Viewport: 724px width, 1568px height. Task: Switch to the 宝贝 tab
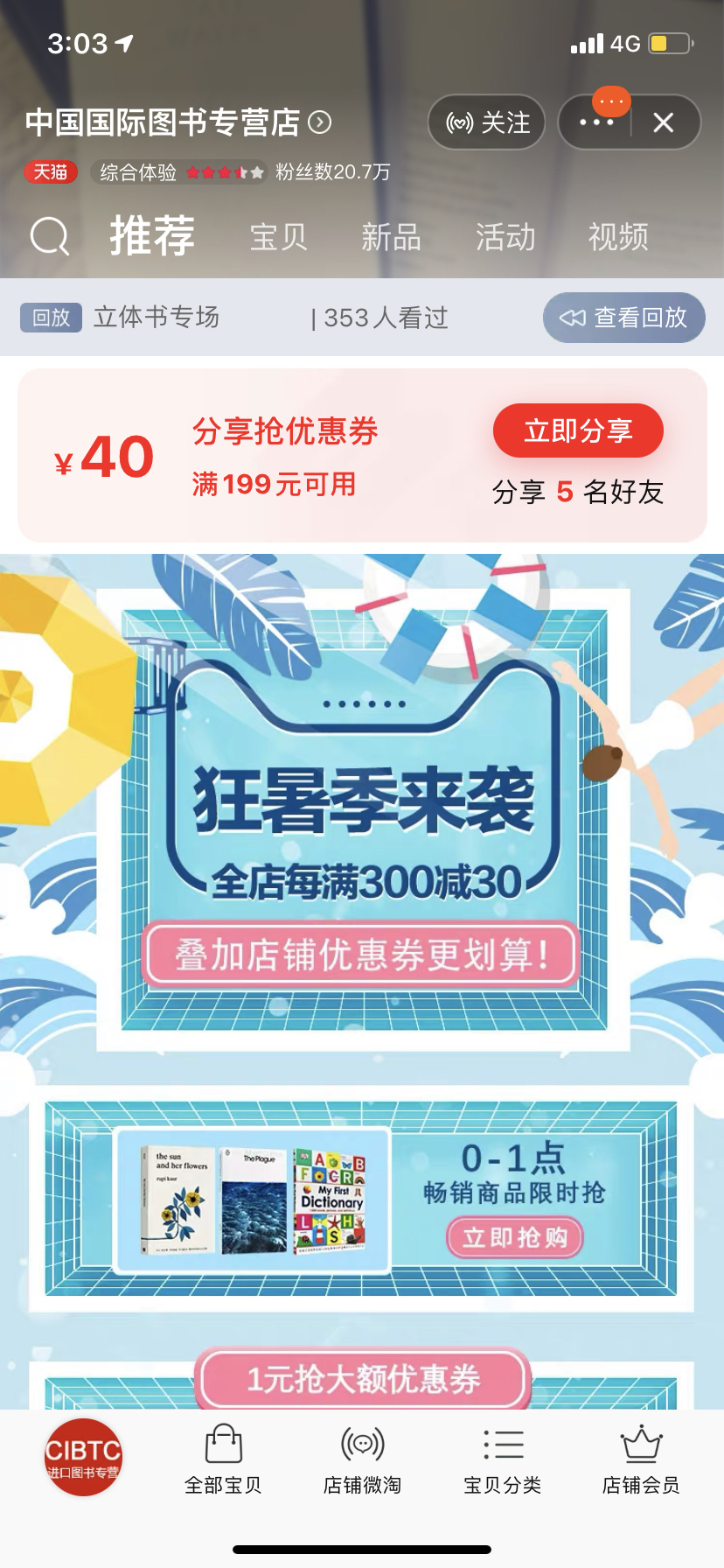coord(278,237)
